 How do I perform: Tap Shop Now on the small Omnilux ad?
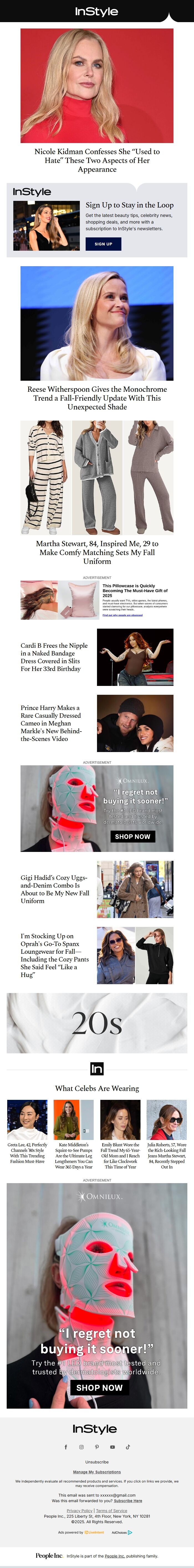tap(132, 836)
